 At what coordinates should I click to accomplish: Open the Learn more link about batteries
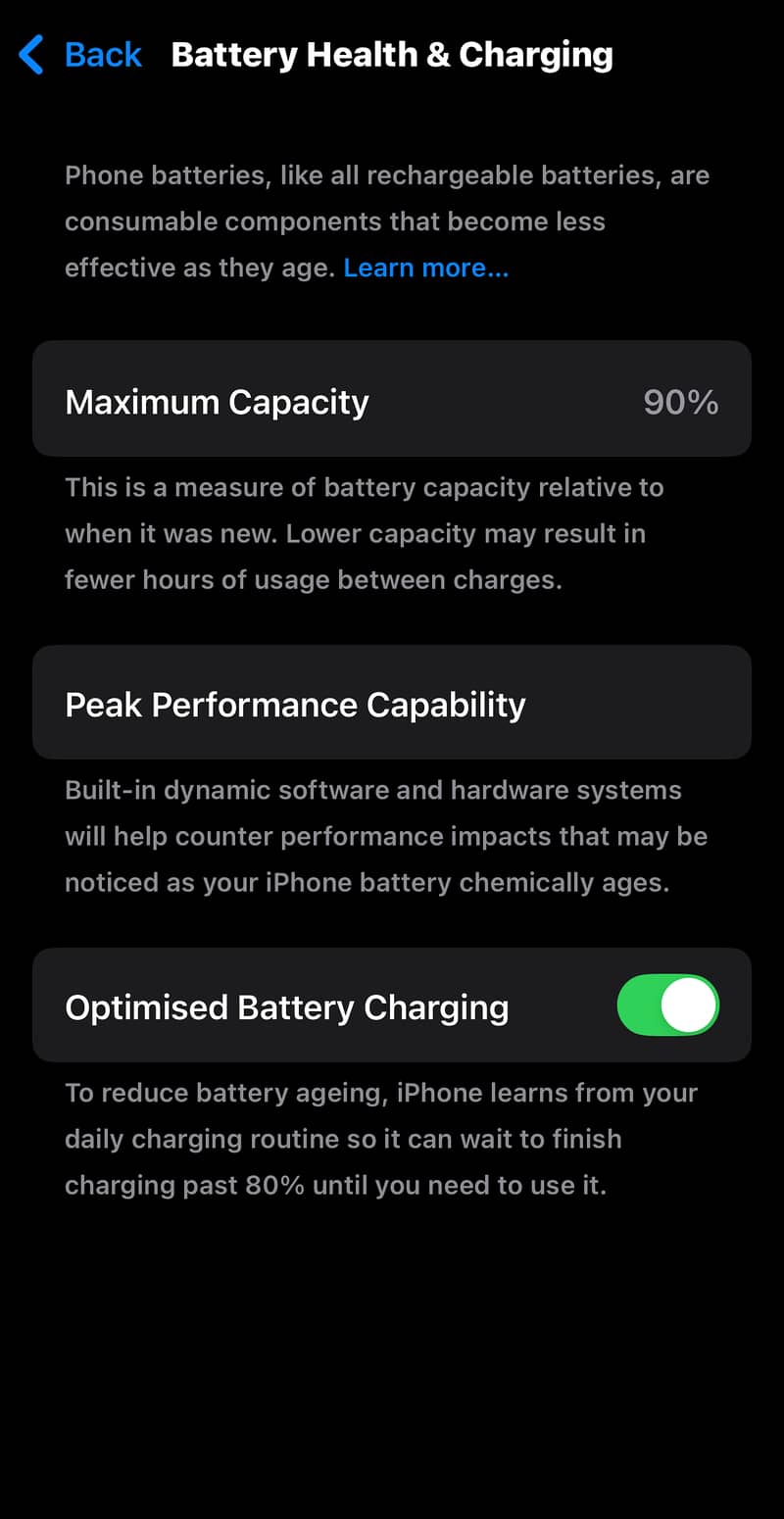click(x=425, y=268)
